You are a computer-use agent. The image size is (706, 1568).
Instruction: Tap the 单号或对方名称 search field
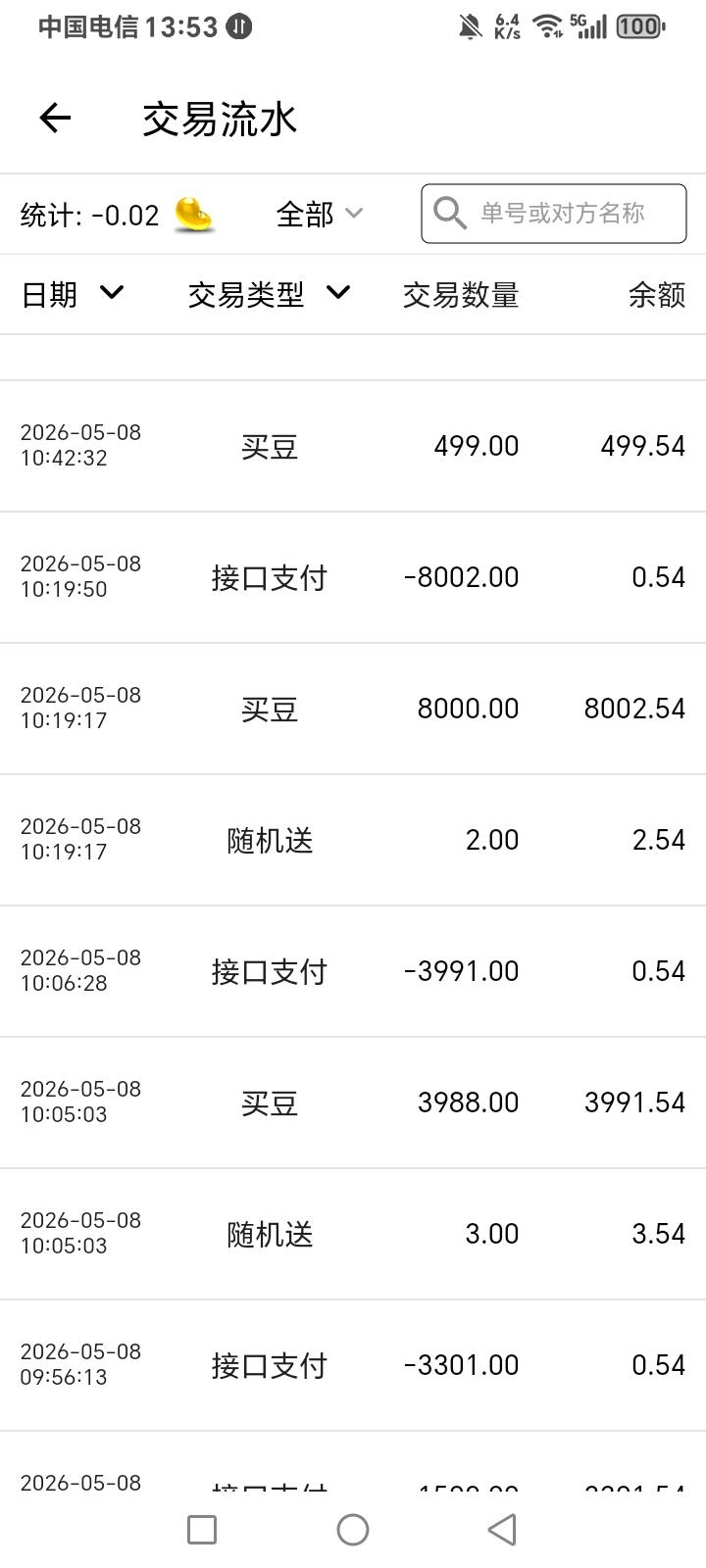(x=554, y=214)
